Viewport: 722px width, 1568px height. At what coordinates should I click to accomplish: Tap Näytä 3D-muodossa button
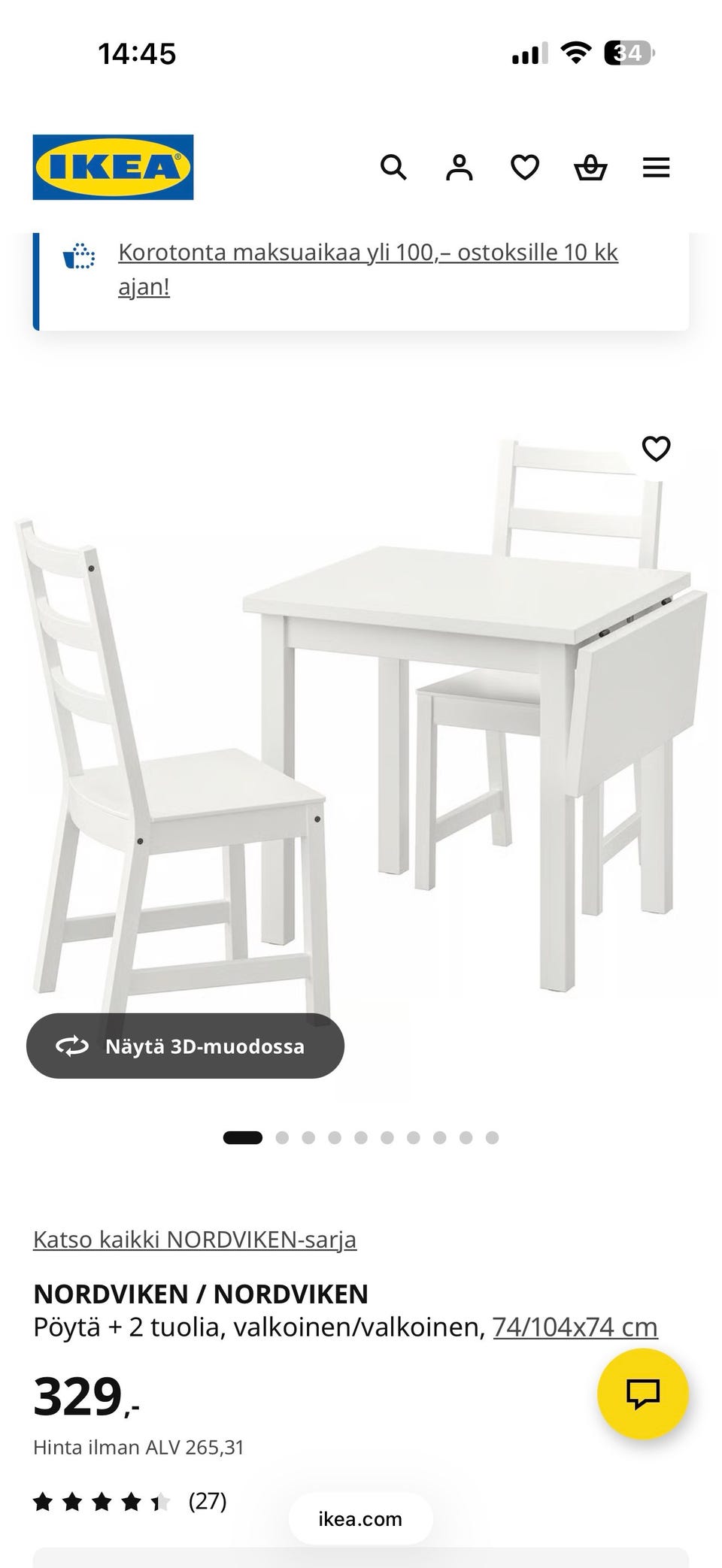coord(185,1046)
